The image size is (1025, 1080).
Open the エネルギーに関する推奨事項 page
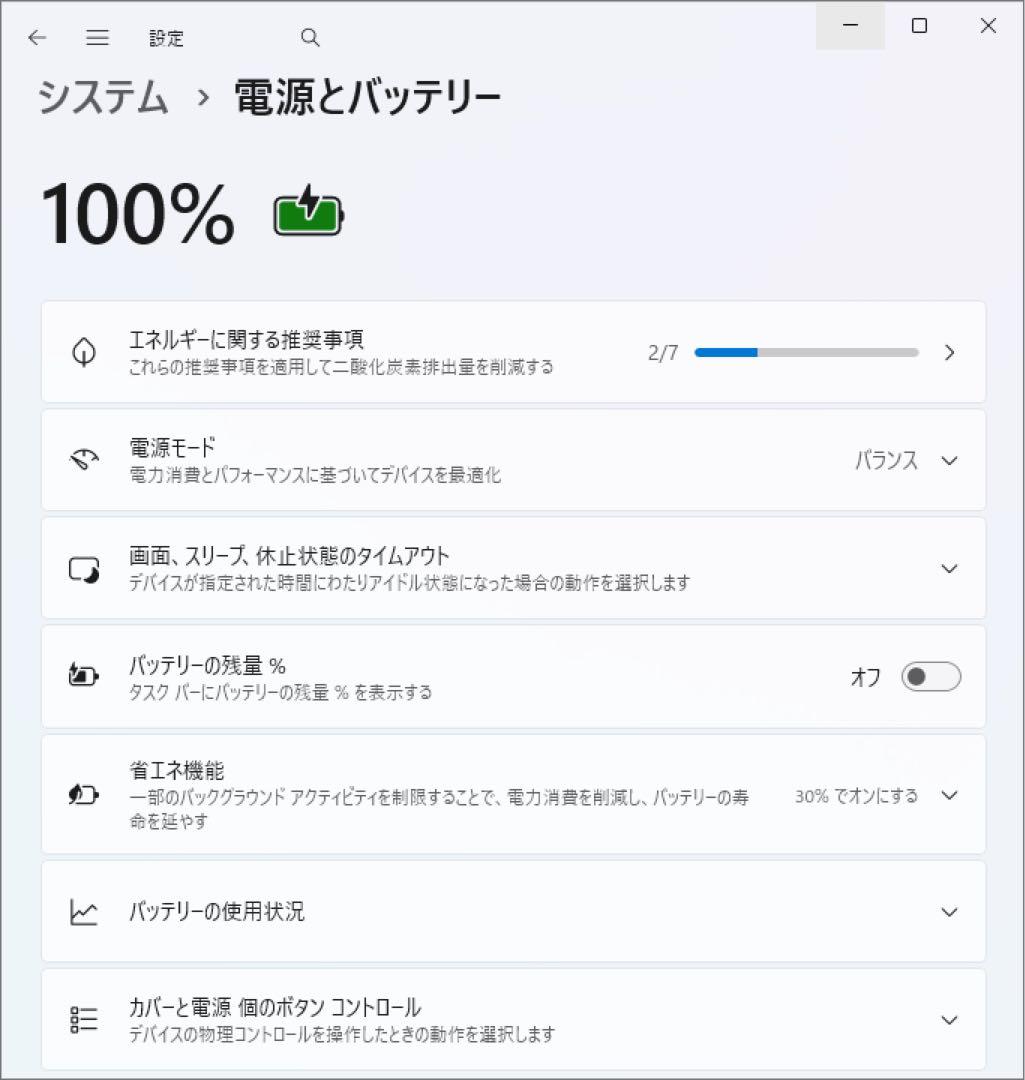951,352
